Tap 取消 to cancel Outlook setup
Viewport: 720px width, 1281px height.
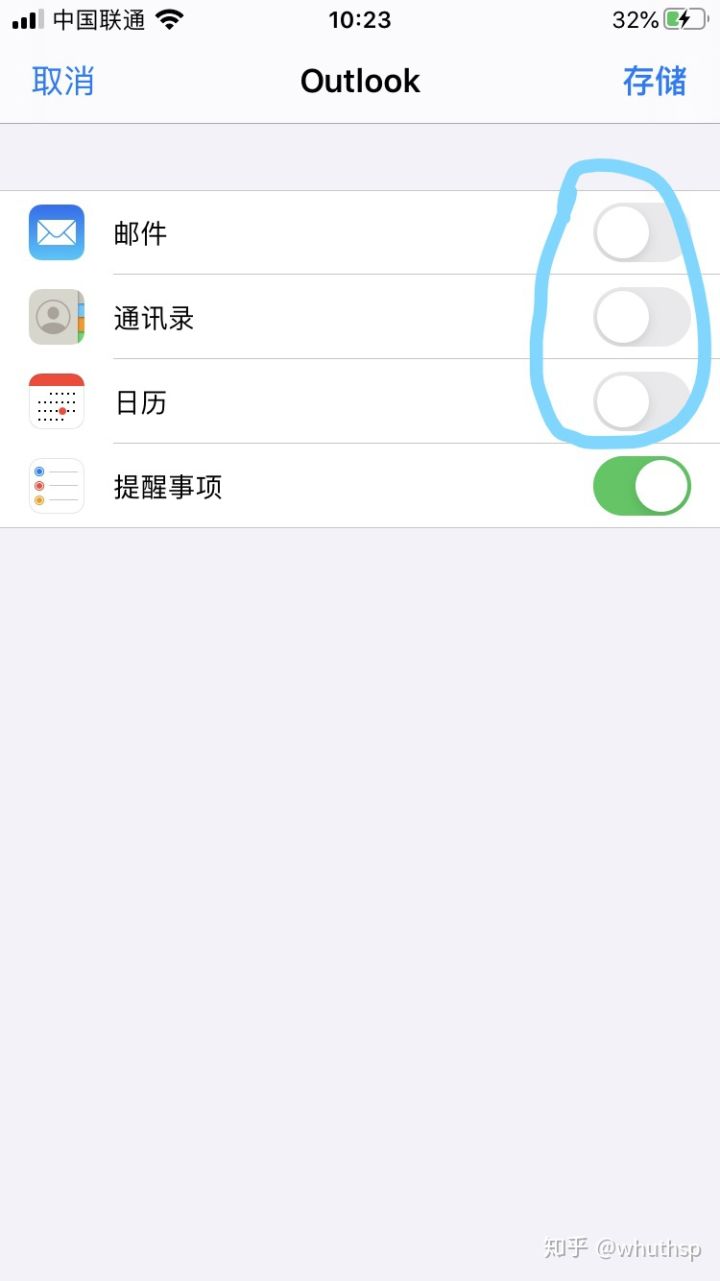63,81
